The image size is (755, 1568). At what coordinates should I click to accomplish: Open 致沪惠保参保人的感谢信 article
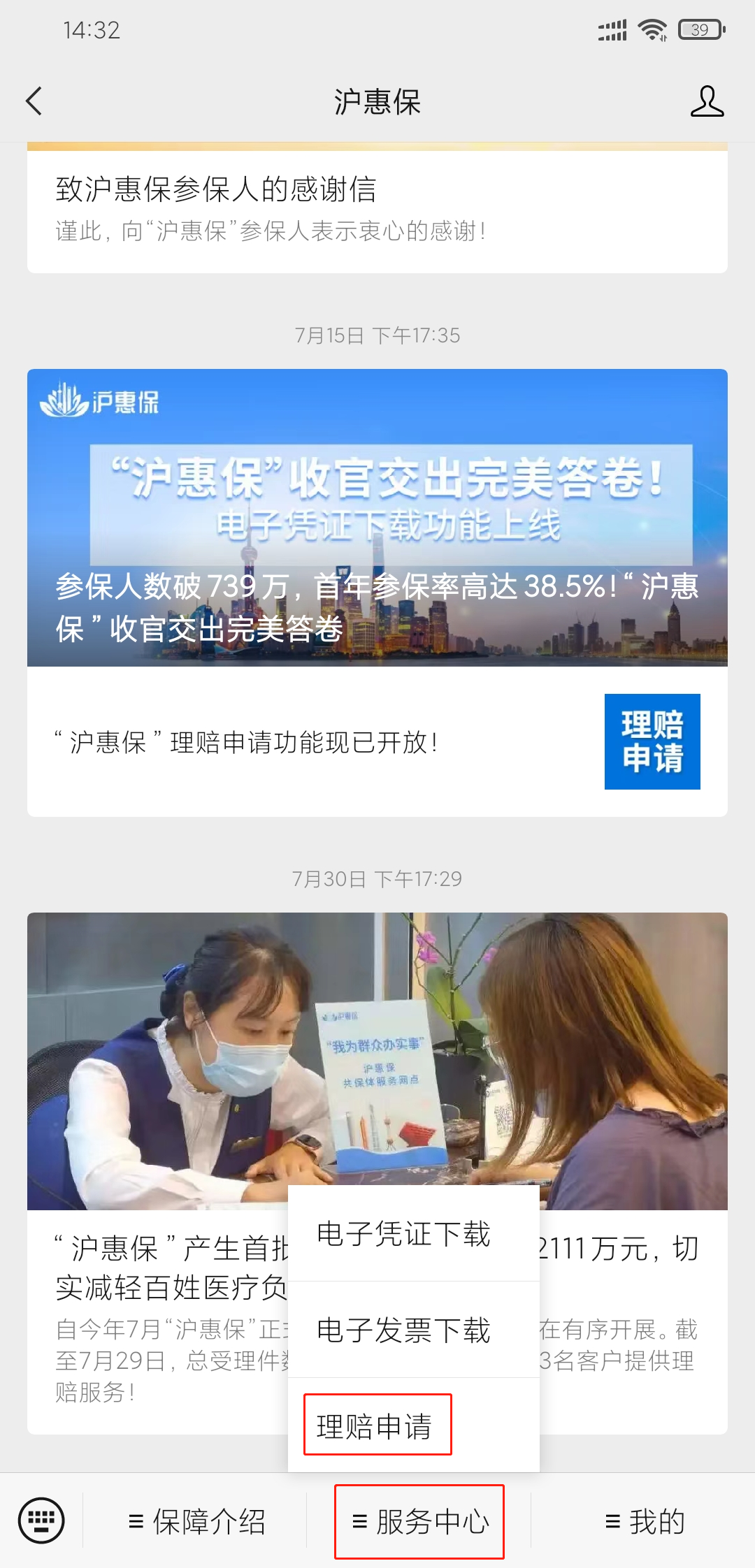coord(377,208)
